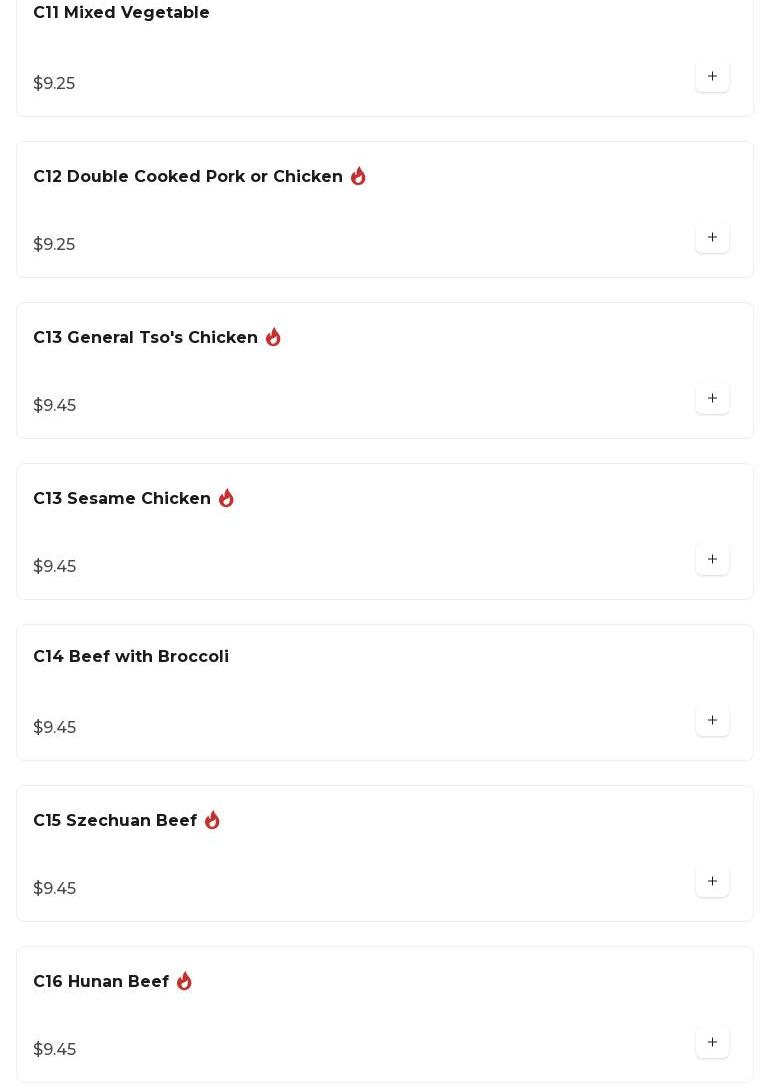View details of C13 General Tso's Chicken
This screenshot has height=1091, width=770.
pyautogui.click(x=145, y=338)
